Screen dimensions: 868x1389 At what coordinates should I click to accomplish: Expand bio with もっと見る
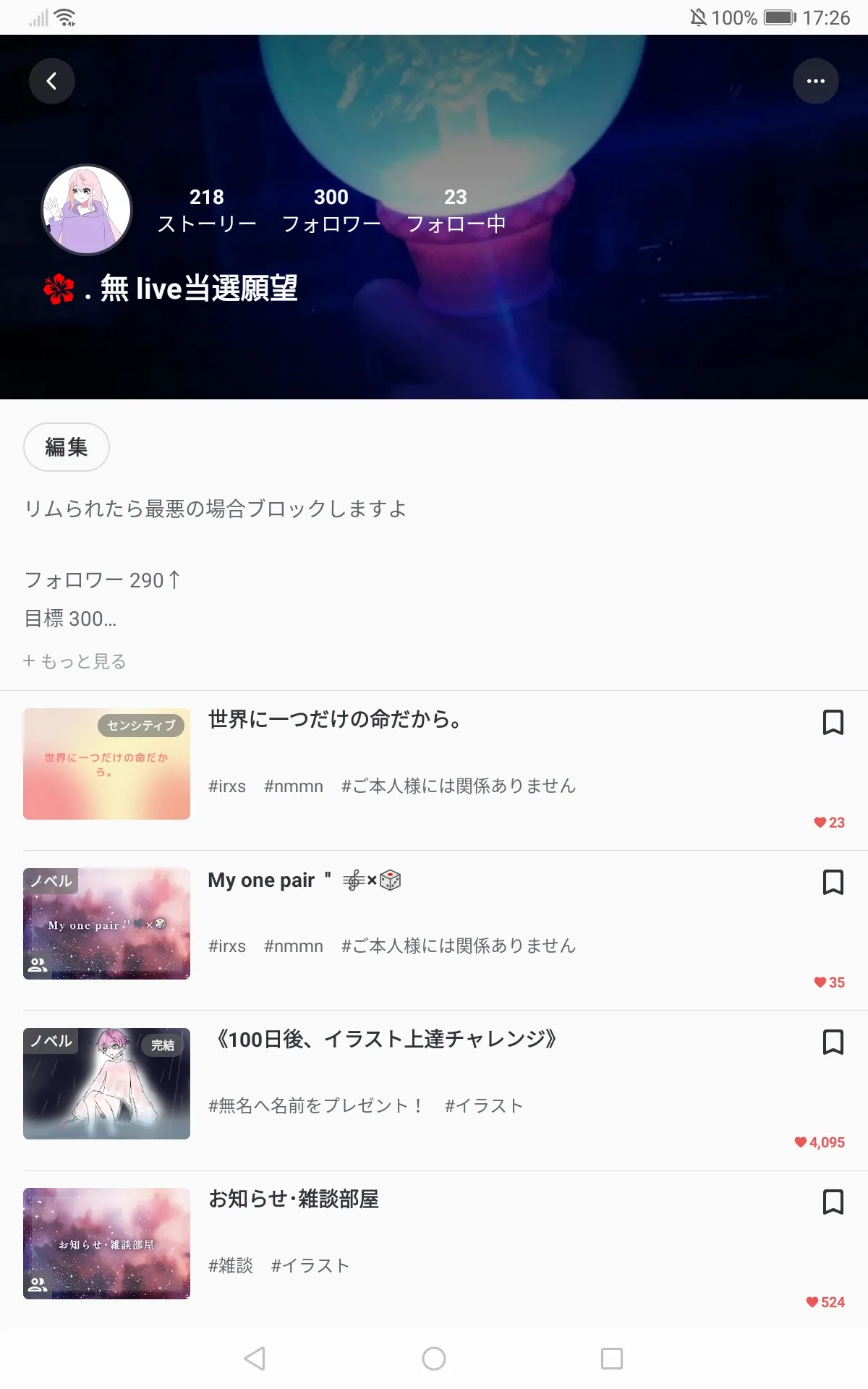(75, 661)
